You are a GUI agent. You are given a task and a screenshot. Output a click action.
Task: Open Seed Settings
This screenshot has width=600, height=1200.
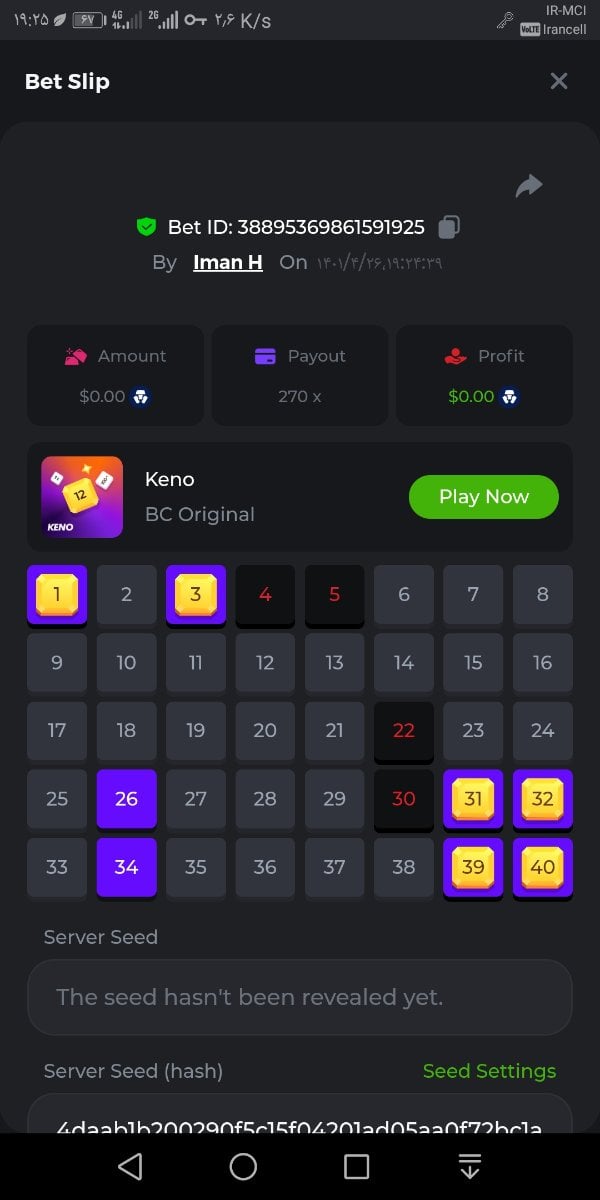tap(489, 1071)
